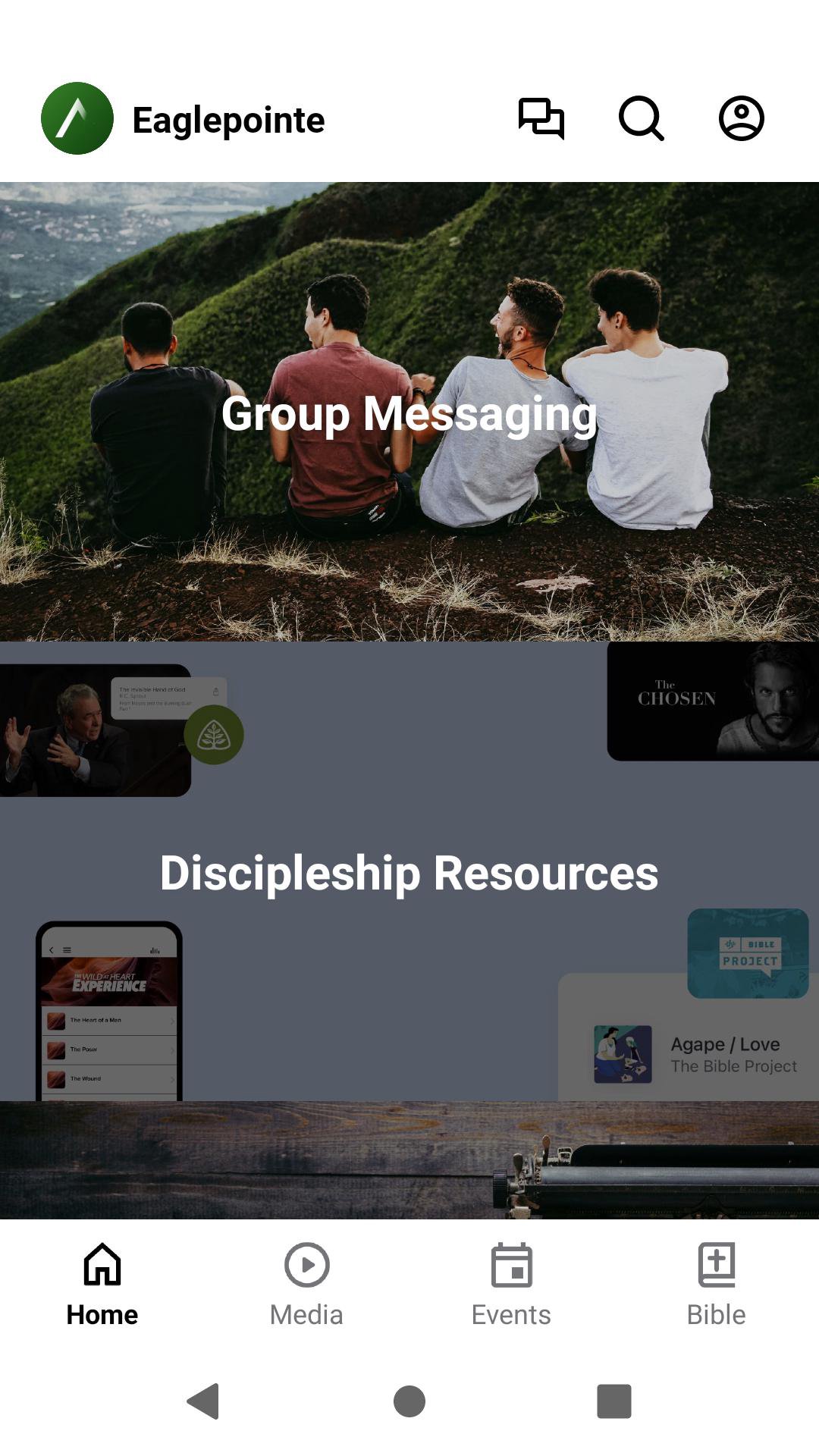
Task: Open the user profile icon
Action: [x=741, y=118]
